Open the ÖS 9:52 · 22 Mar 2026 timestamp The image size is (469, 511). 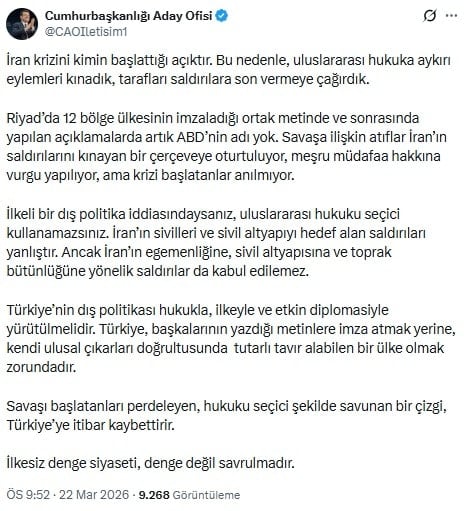pos(68,495)
